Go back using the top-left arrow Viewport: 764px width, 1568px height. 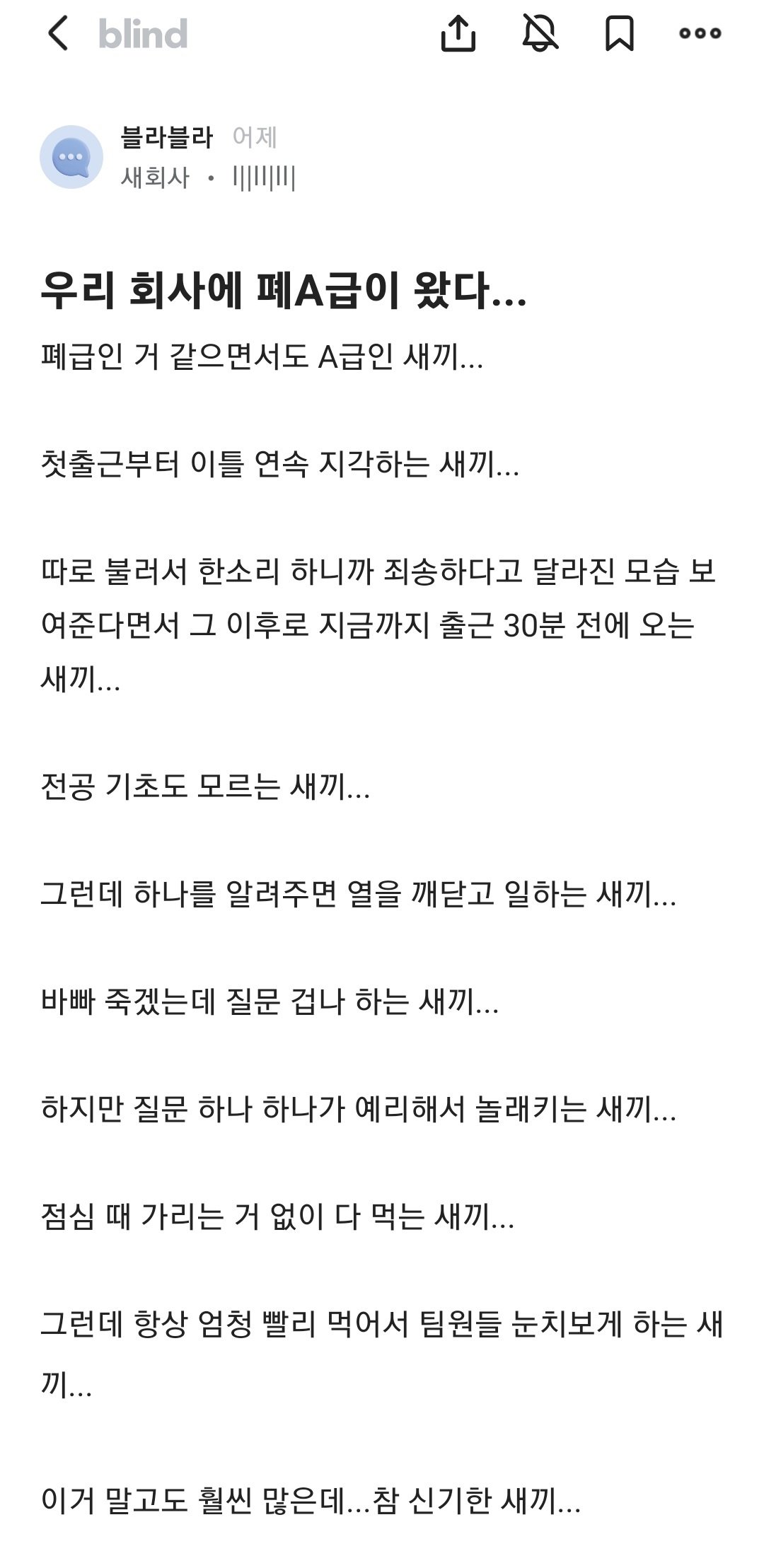pyautogui.click(x=58, y=33)
